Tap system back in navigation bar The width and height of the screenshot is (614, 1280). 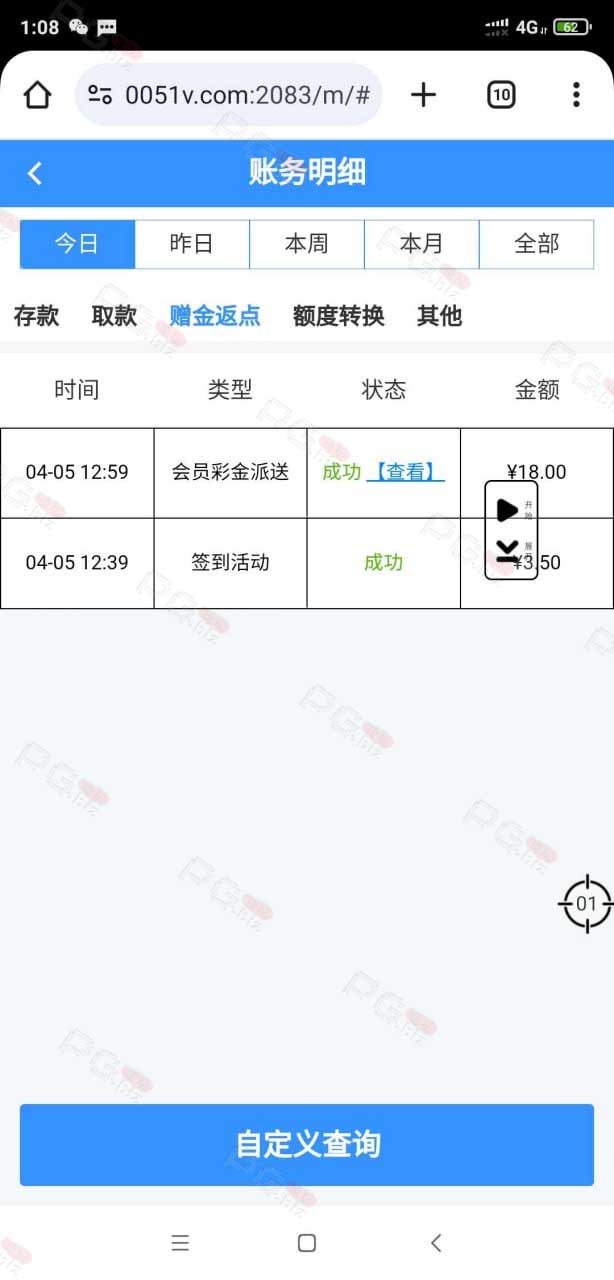(436, 1242)
